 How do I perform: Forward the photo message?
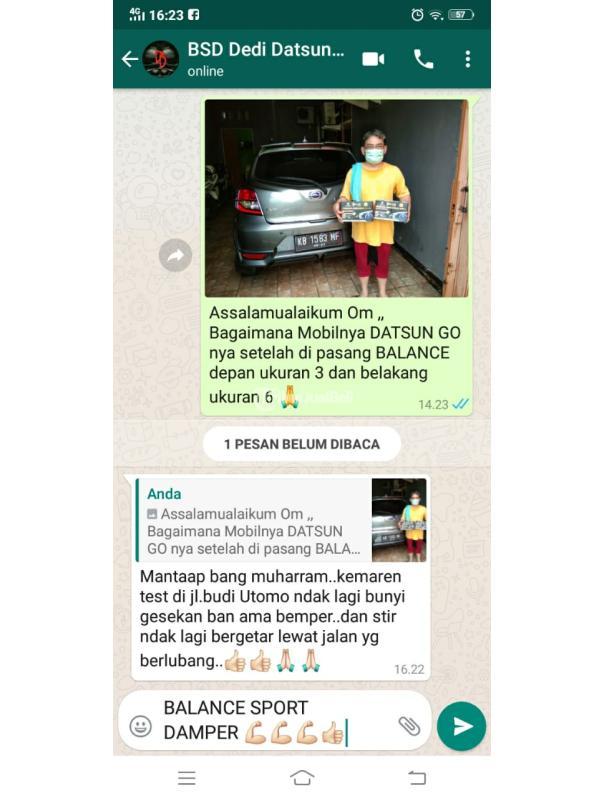coord(175,255)
